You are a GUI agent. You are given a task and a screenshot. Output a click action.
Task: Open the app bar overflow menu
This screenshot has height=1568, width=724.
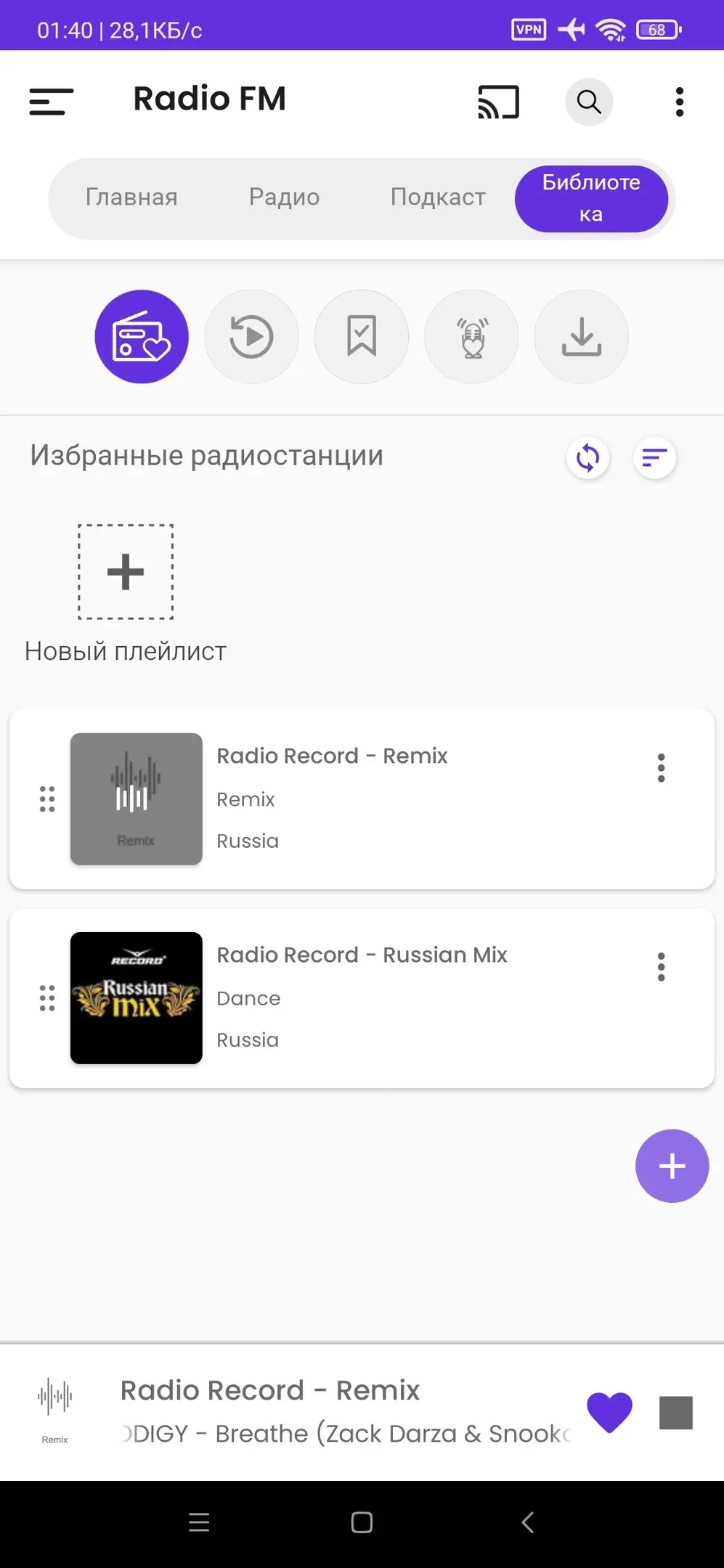tap(679, 102)
